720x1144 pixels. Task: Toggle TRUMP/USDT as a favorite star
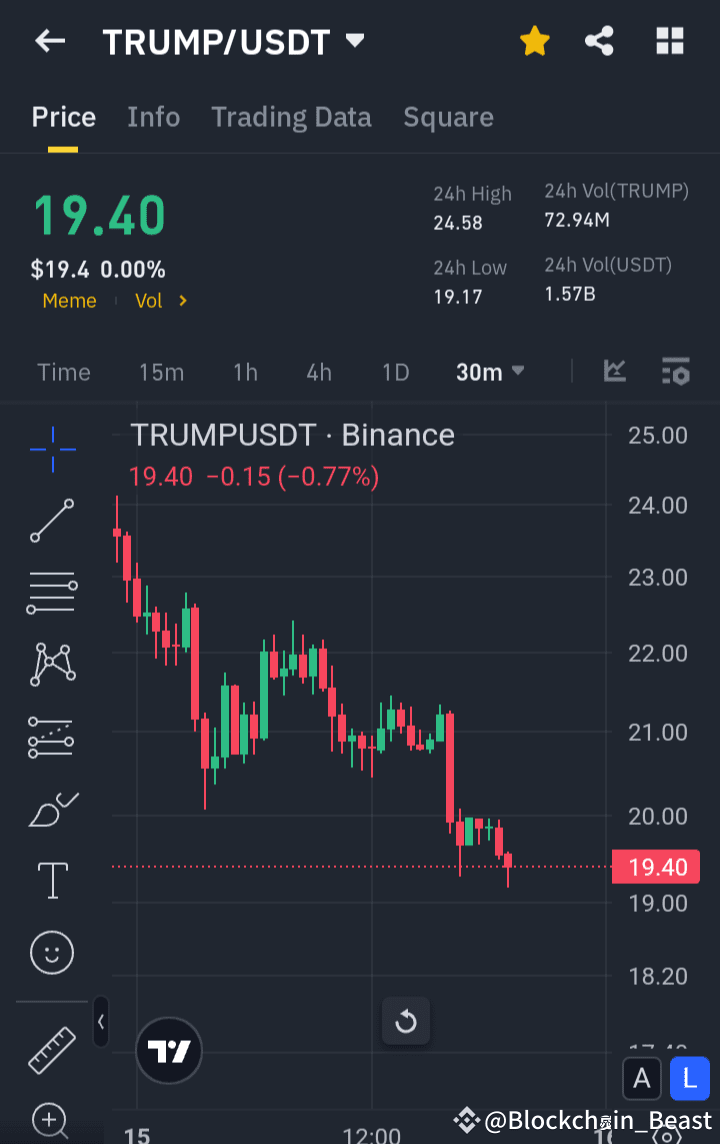pos(534,41)
